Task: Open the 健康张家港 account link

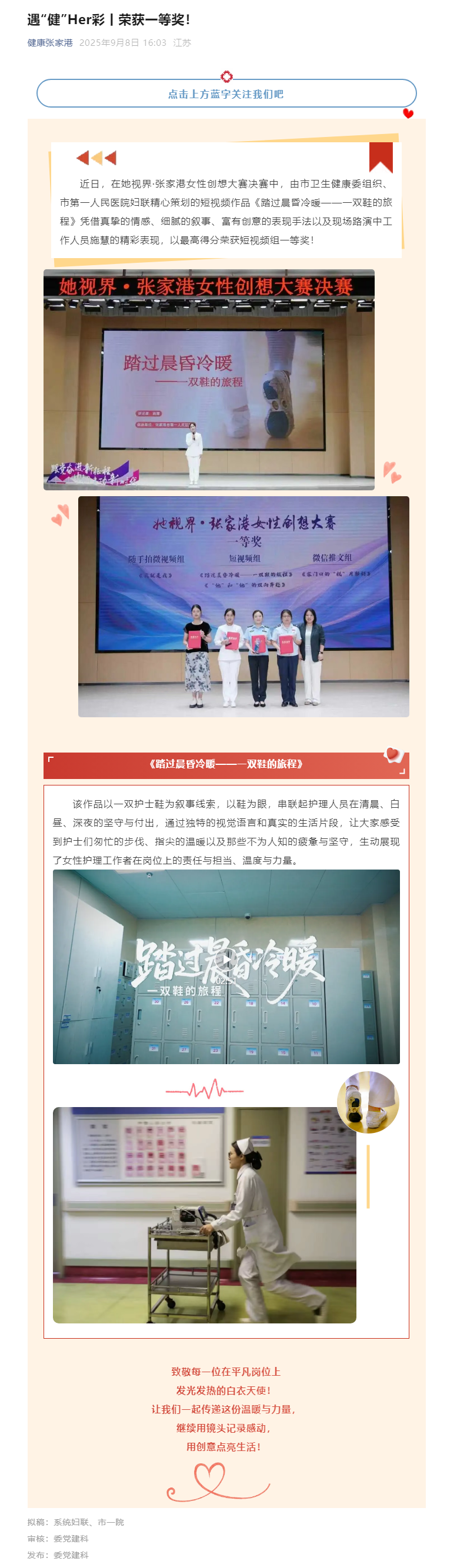Action: click(50, 42)
